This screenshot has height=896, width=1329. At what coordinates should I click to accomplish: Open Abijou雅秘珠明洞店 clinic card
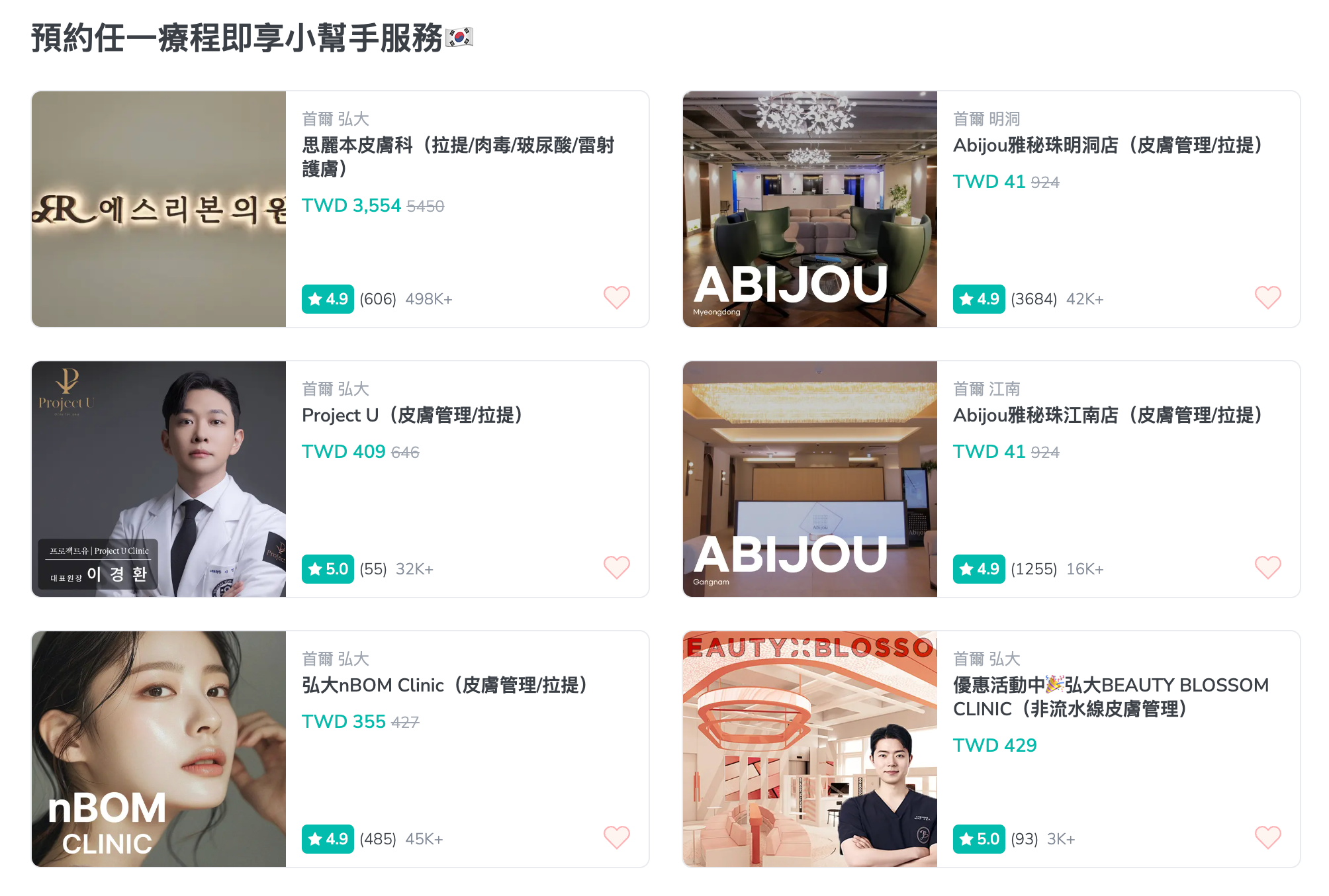(x=1108, y=145)
